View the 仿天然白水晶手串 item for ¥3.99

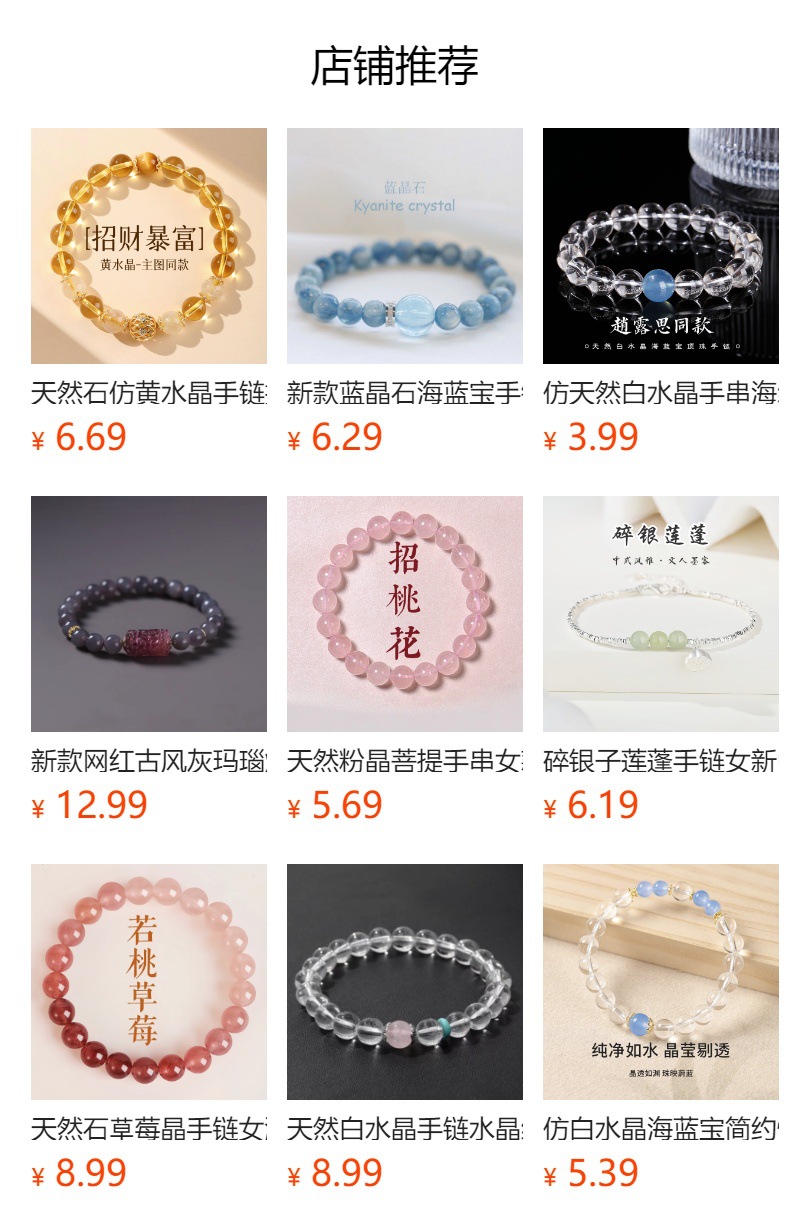pyautogui.click(x=660, y=246)
